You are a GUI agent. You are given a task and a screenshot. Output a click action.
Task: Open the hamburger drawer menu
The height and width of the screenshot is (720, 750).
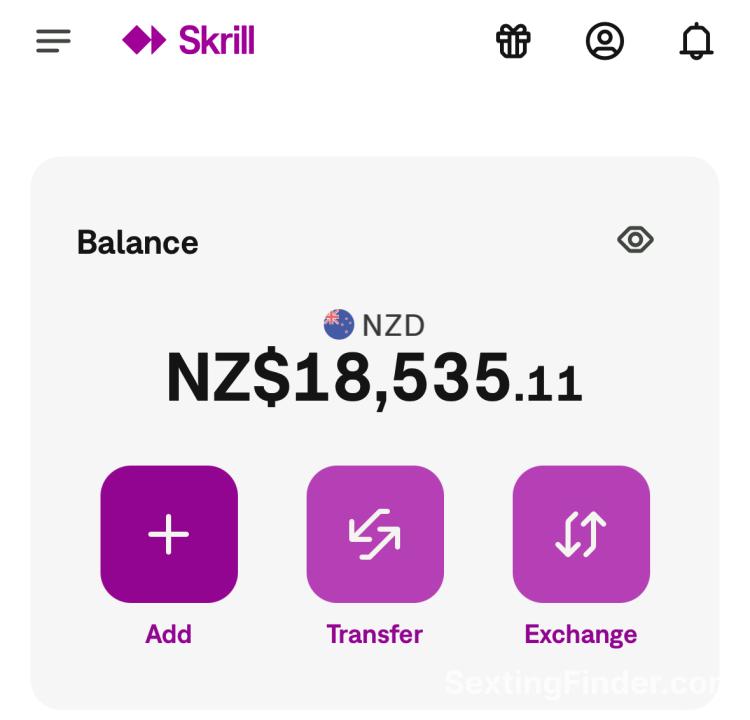(x=53, y=41)
